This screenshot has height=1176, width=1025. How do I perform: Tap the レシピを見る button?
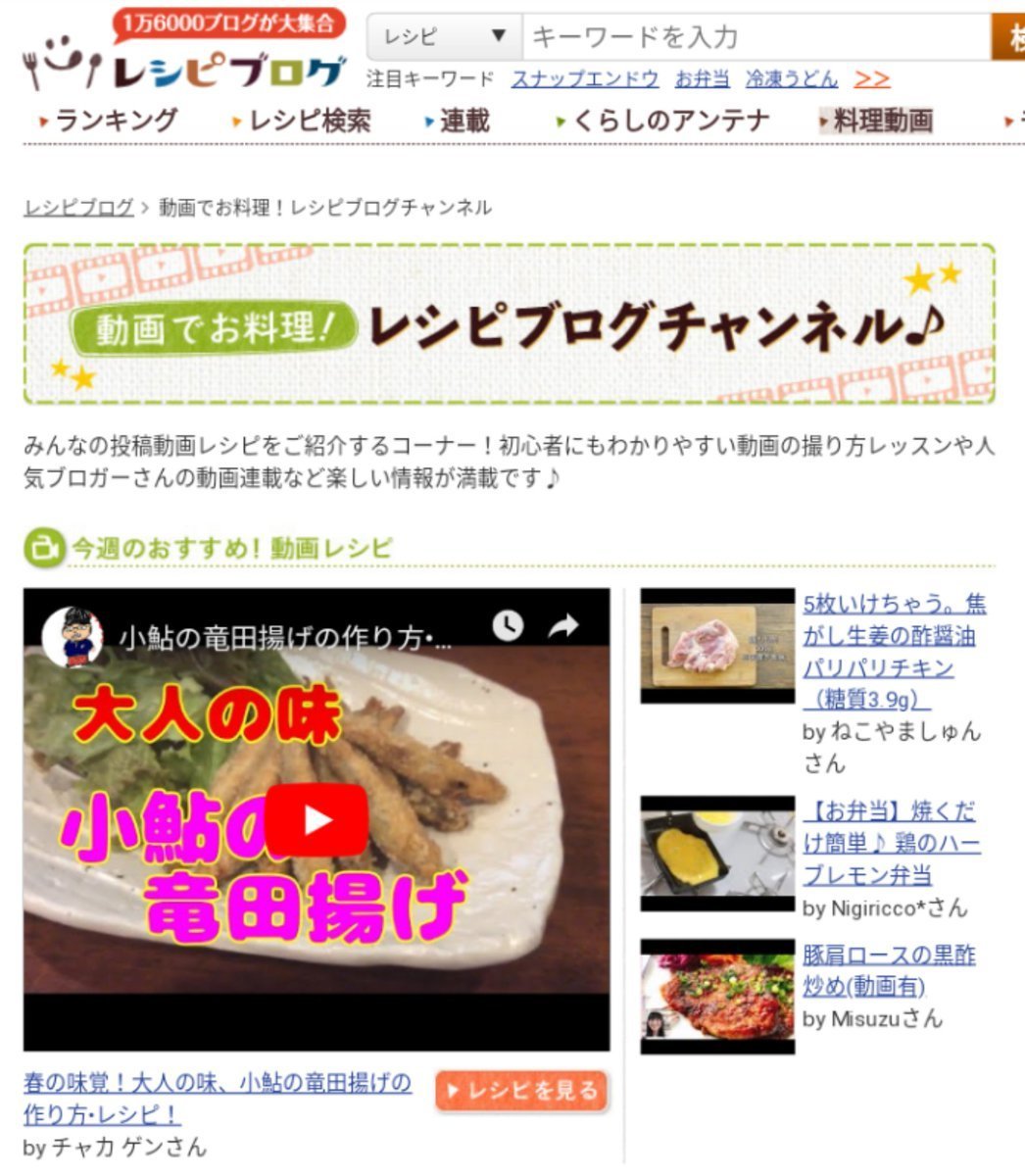coord(522,1091)
